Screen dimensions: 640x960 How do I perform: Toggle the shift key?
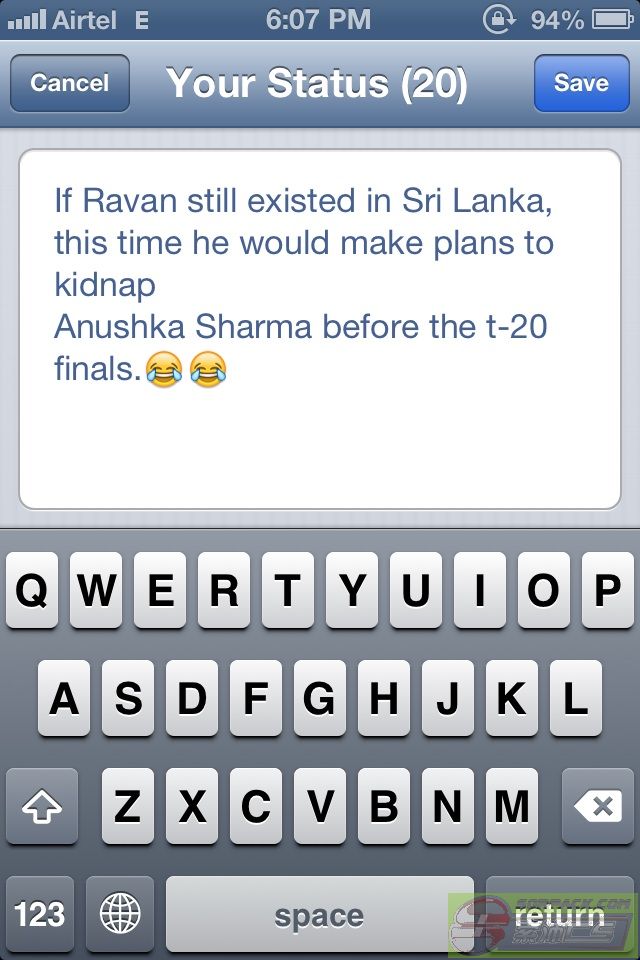point(42,806)
